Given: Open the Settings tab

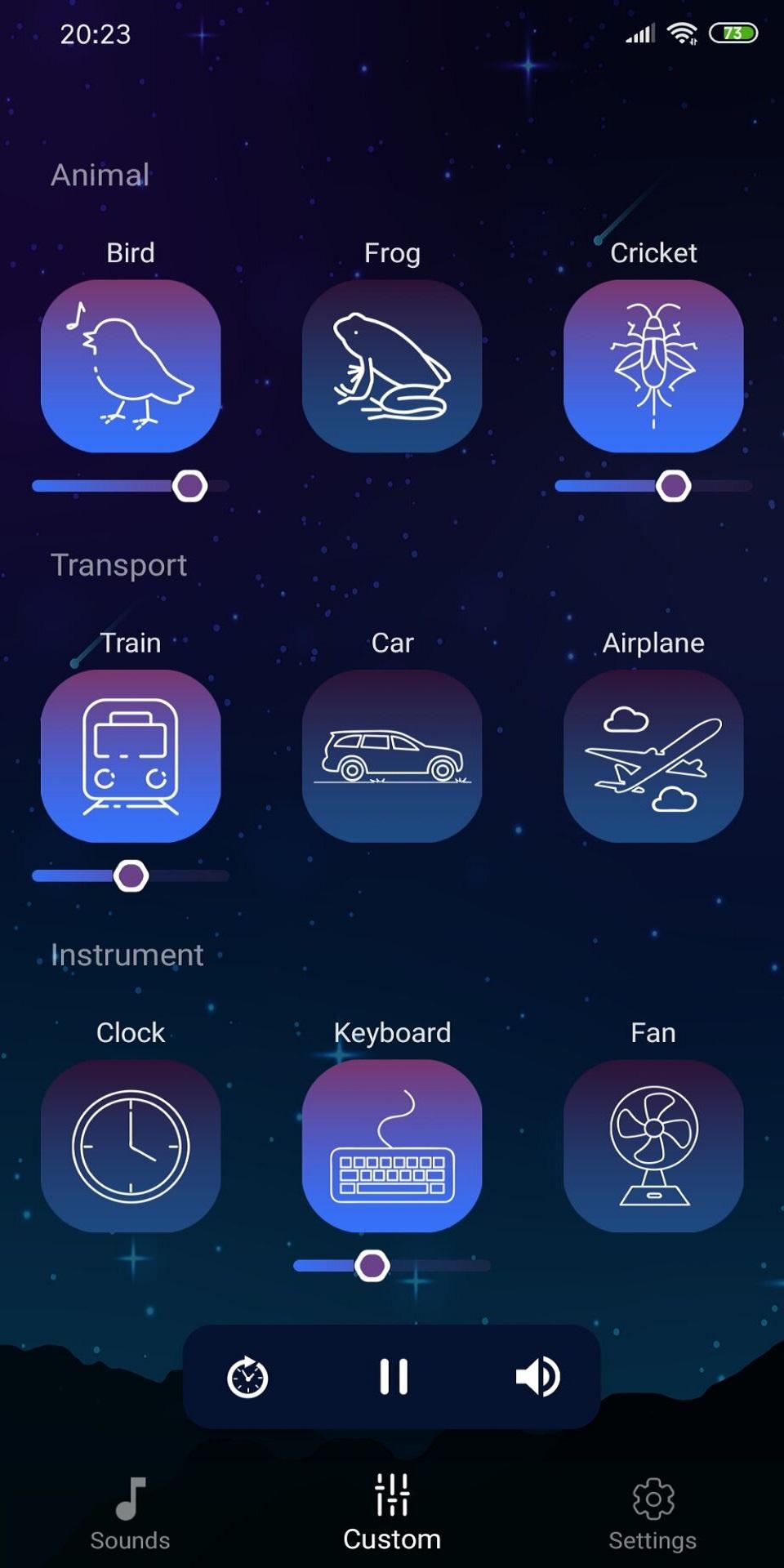Looking at the screenshot, I should point(653,1514).
